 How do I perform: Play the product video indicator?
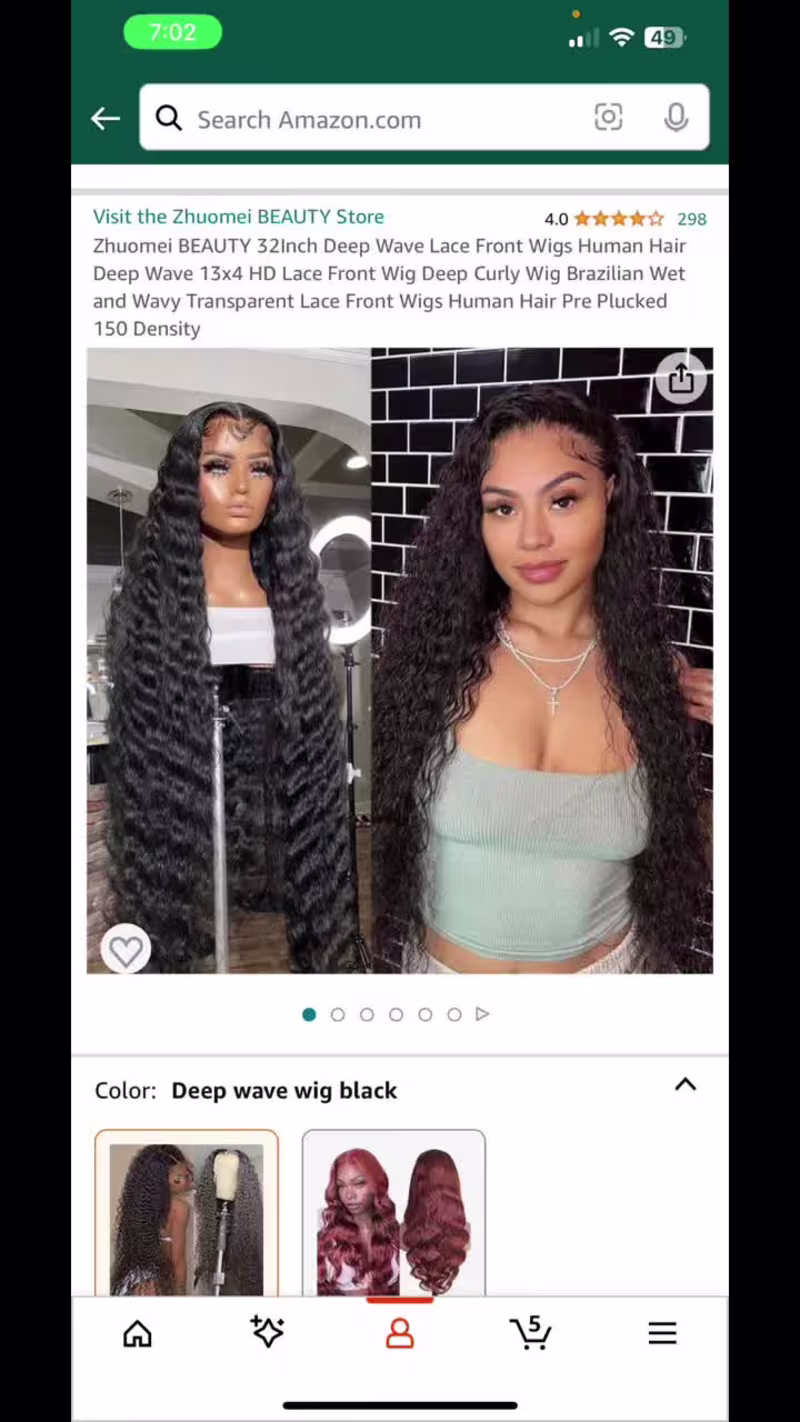(482, 1014)
